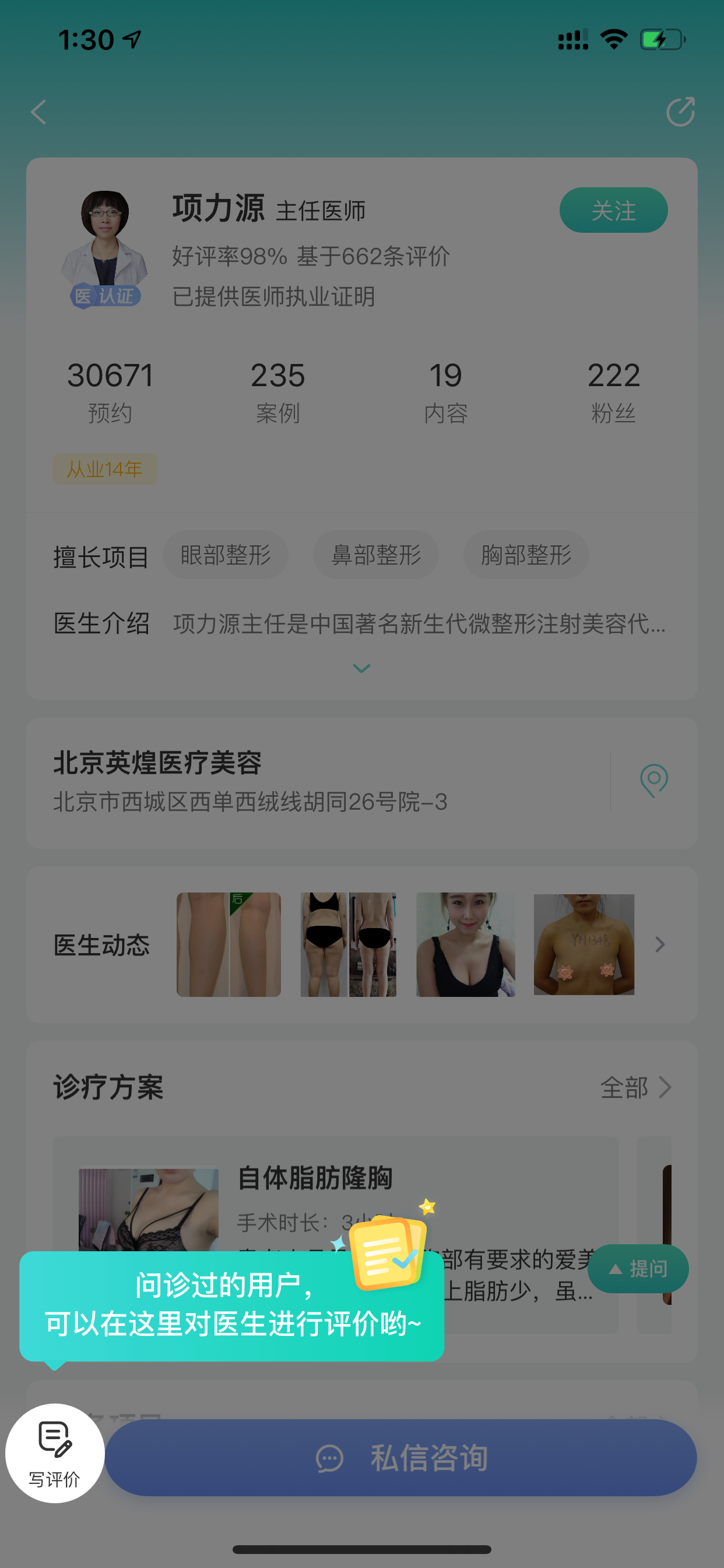Expand the doctor introduction chevron

tap(361, 668)
